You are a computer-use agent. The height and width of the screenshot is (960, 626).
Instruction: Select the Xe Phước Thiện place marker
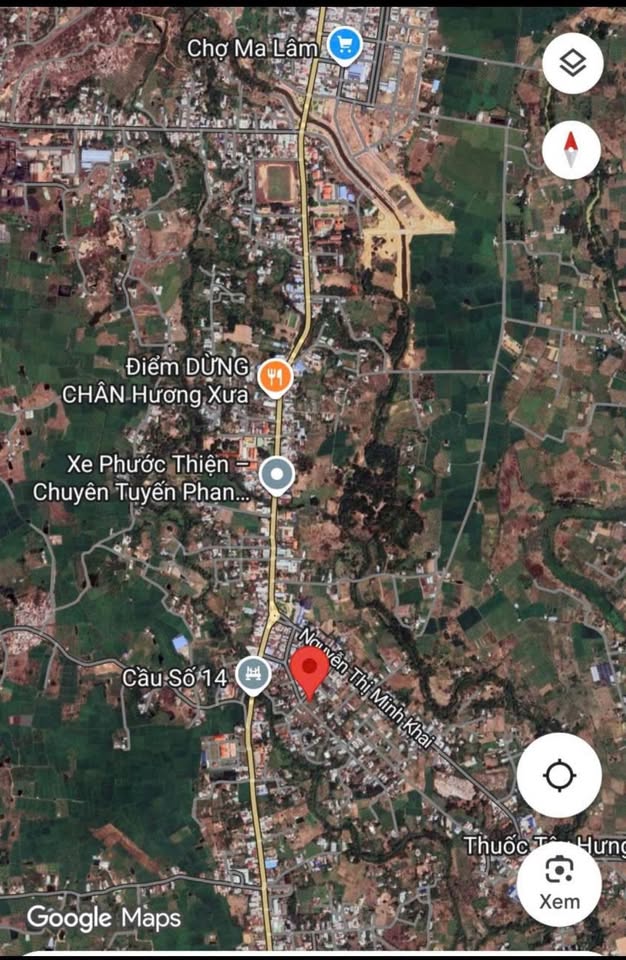click(276, 475)
